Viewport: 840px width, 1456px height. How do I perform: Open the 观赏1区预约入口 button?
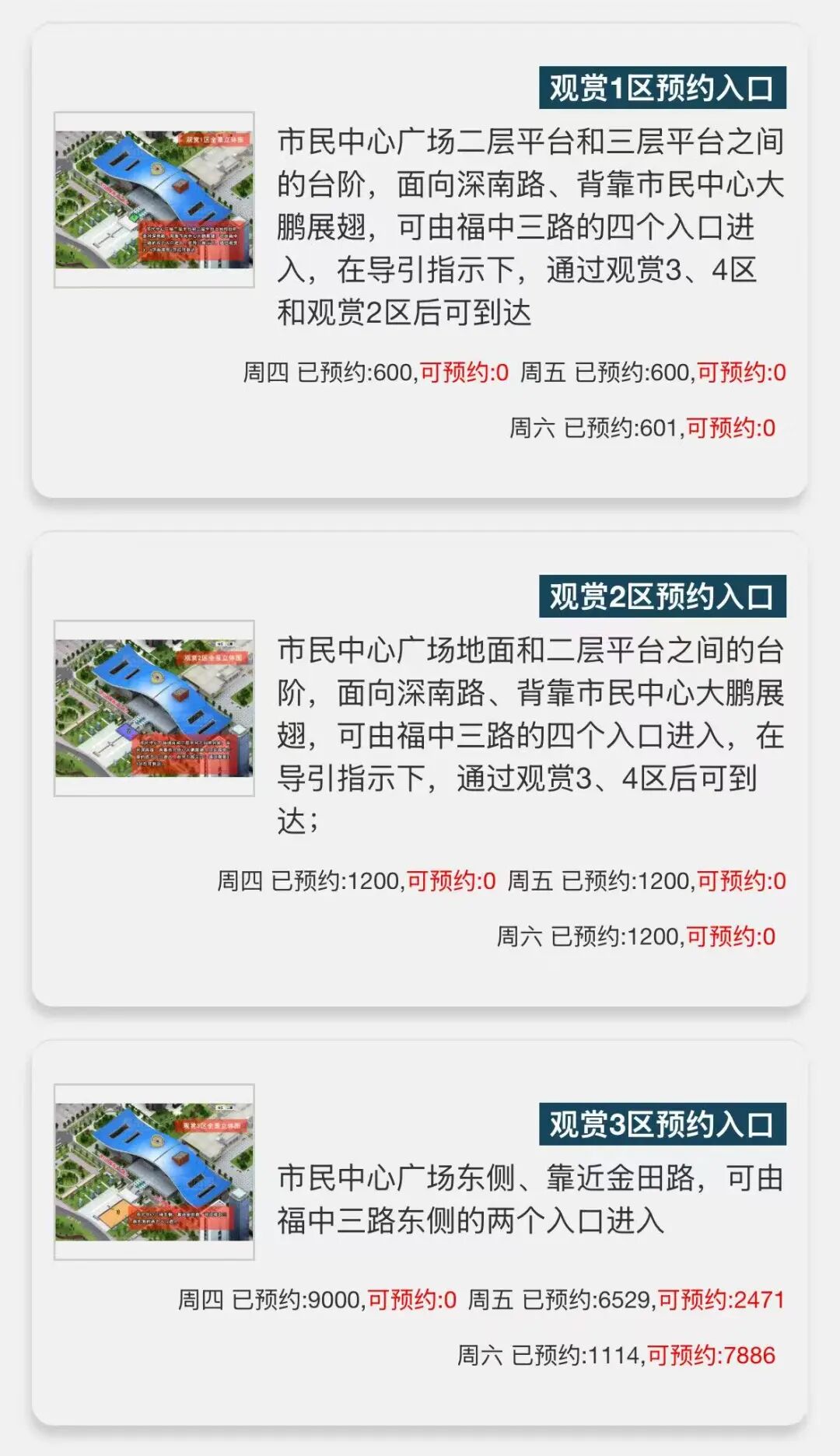click(662, 88)
